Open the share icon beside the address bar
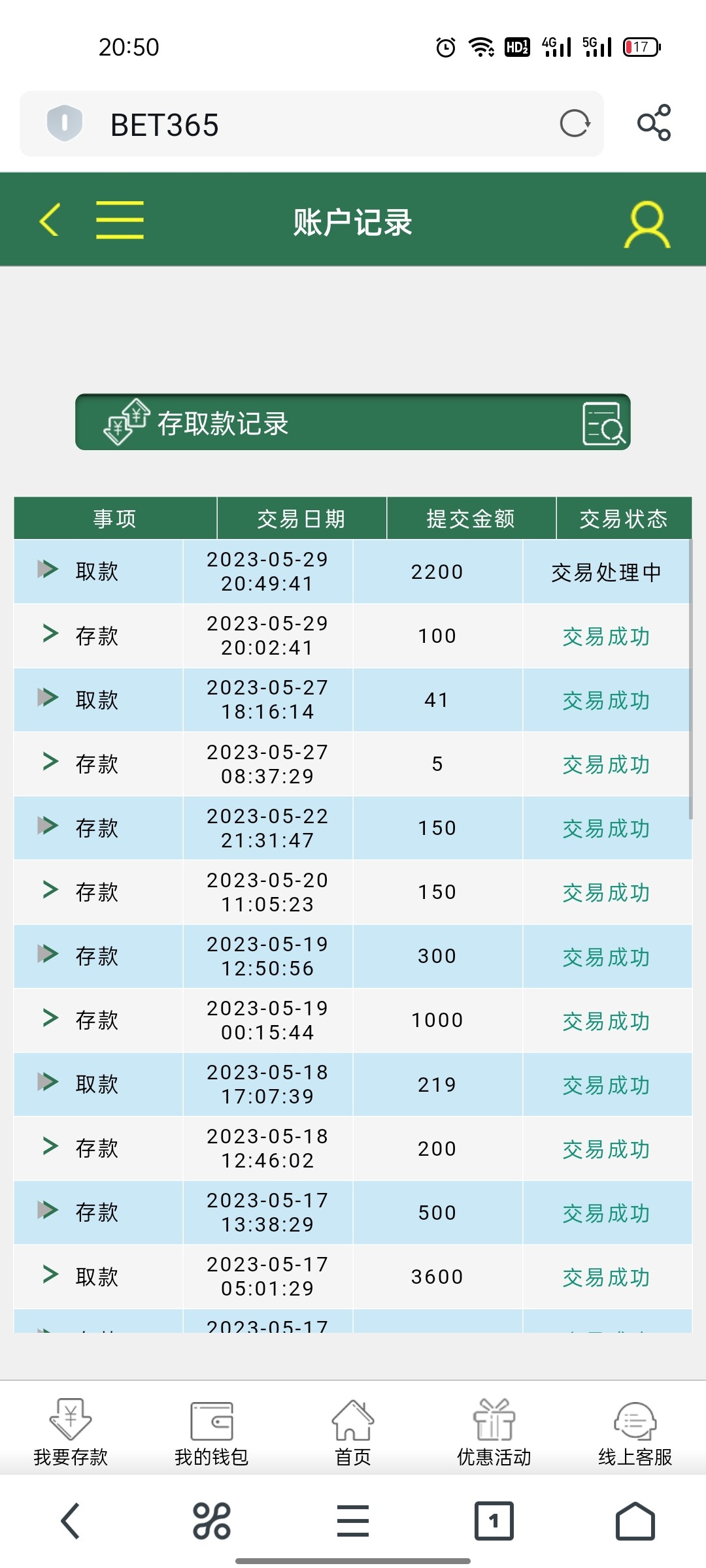706x1568 pixels. tap(655, 124)
